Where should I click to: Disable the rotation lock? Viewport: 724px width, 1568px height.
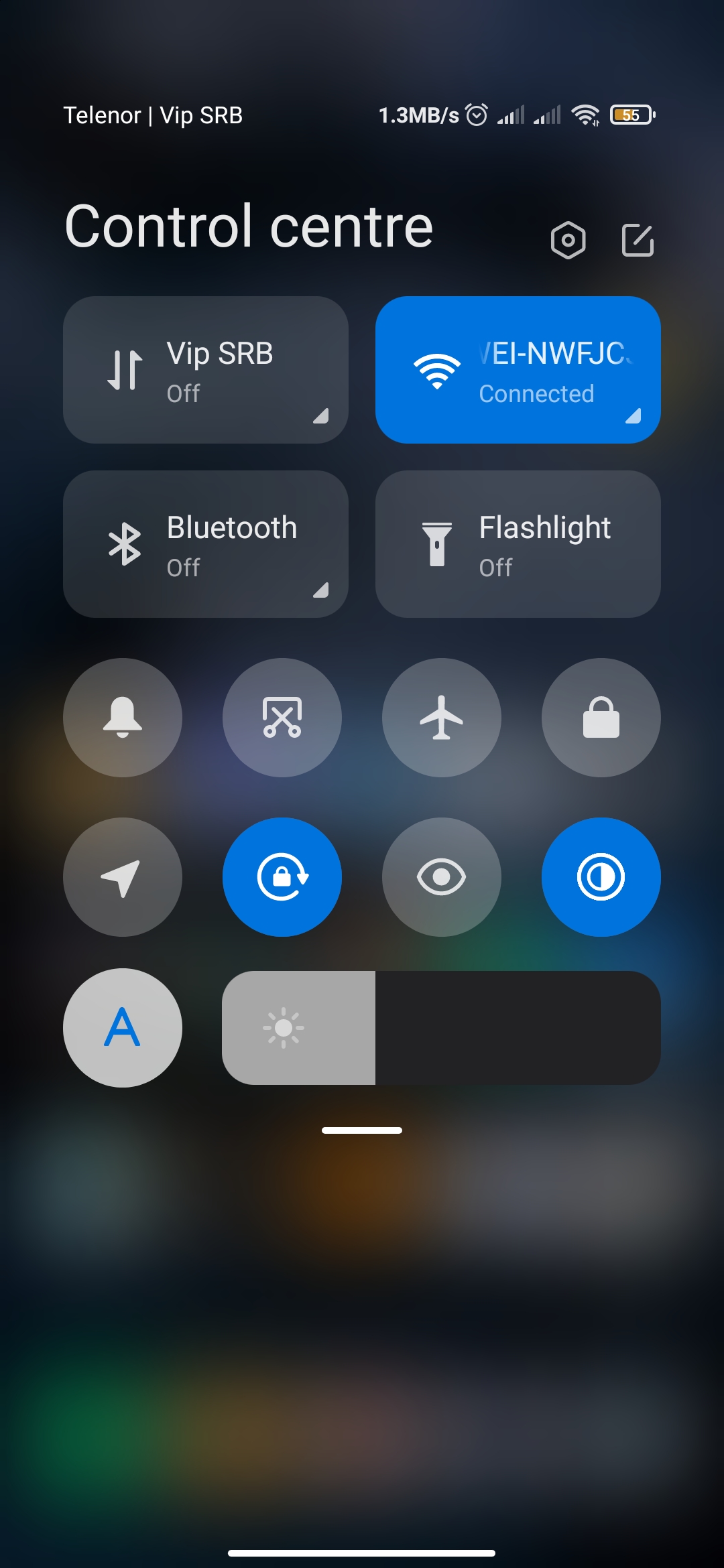coord(282,877)
